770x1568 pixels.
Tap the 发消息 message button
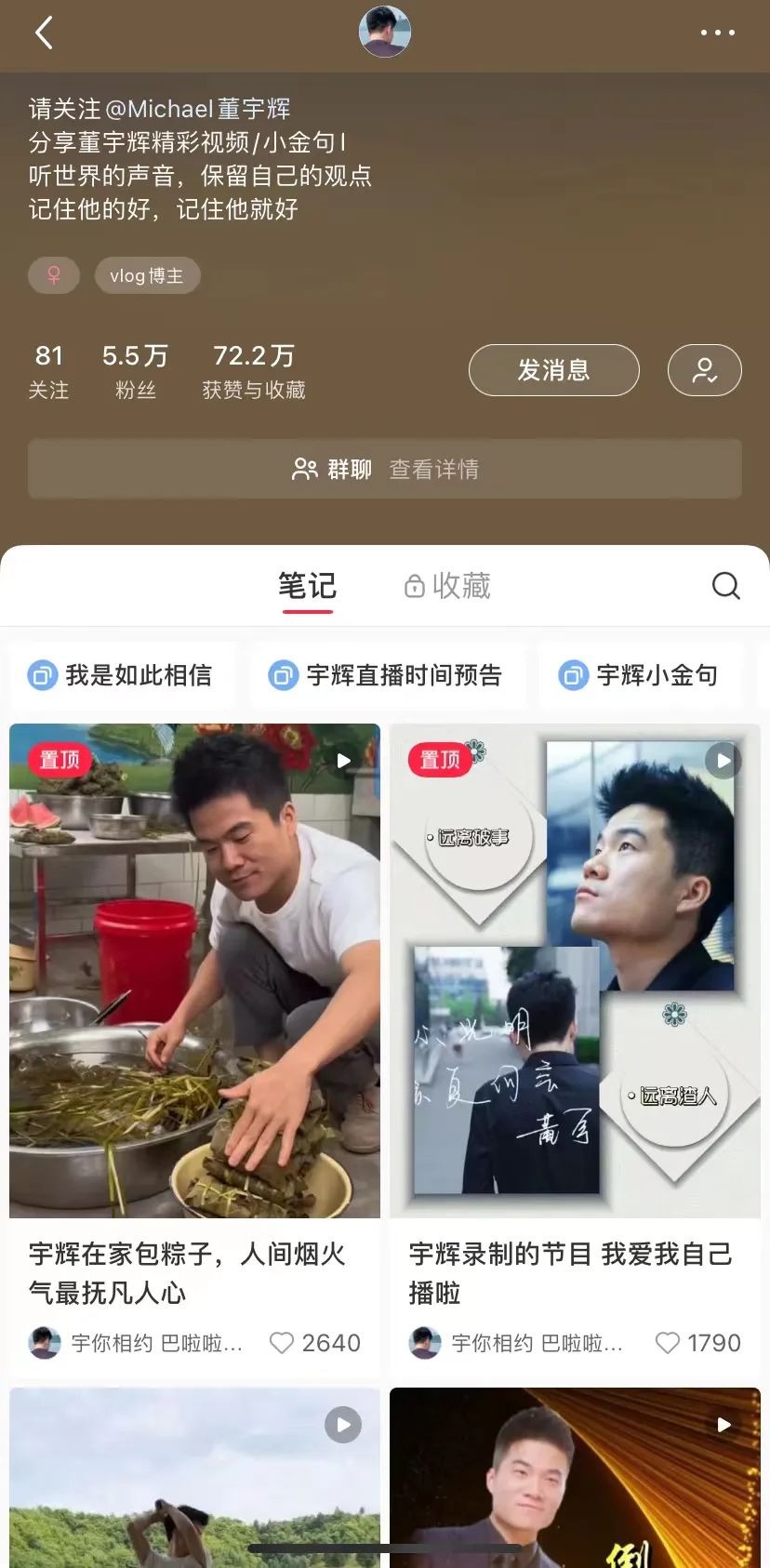[x=553, y=370]
